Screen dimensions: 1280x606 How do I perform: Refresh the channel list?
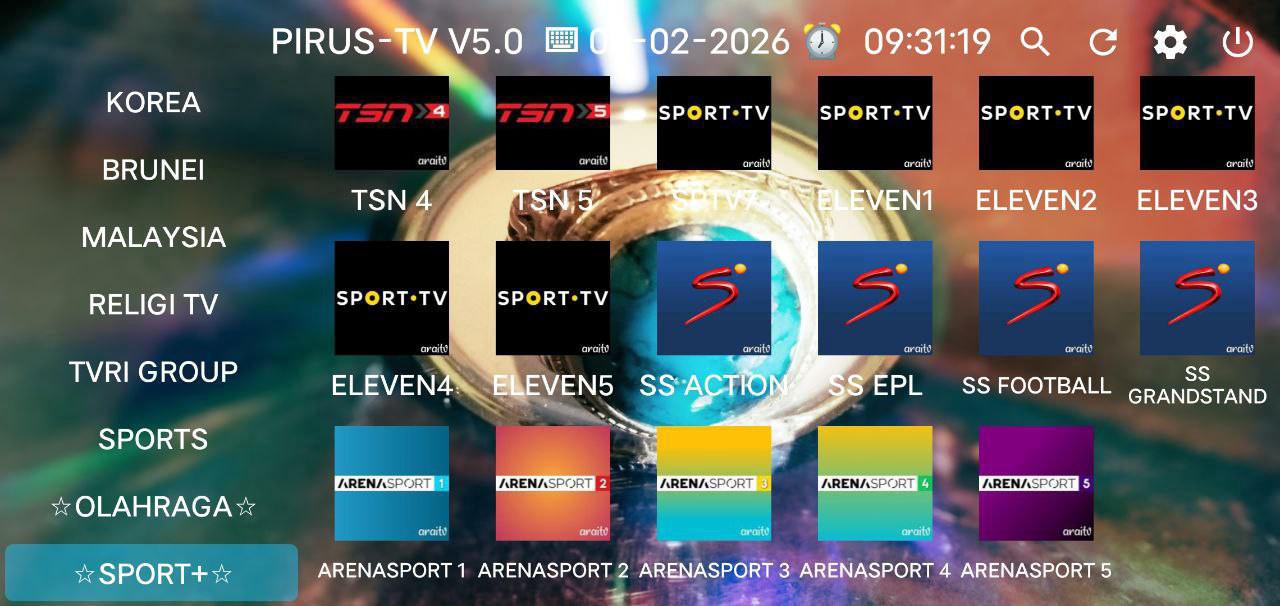1103,42
